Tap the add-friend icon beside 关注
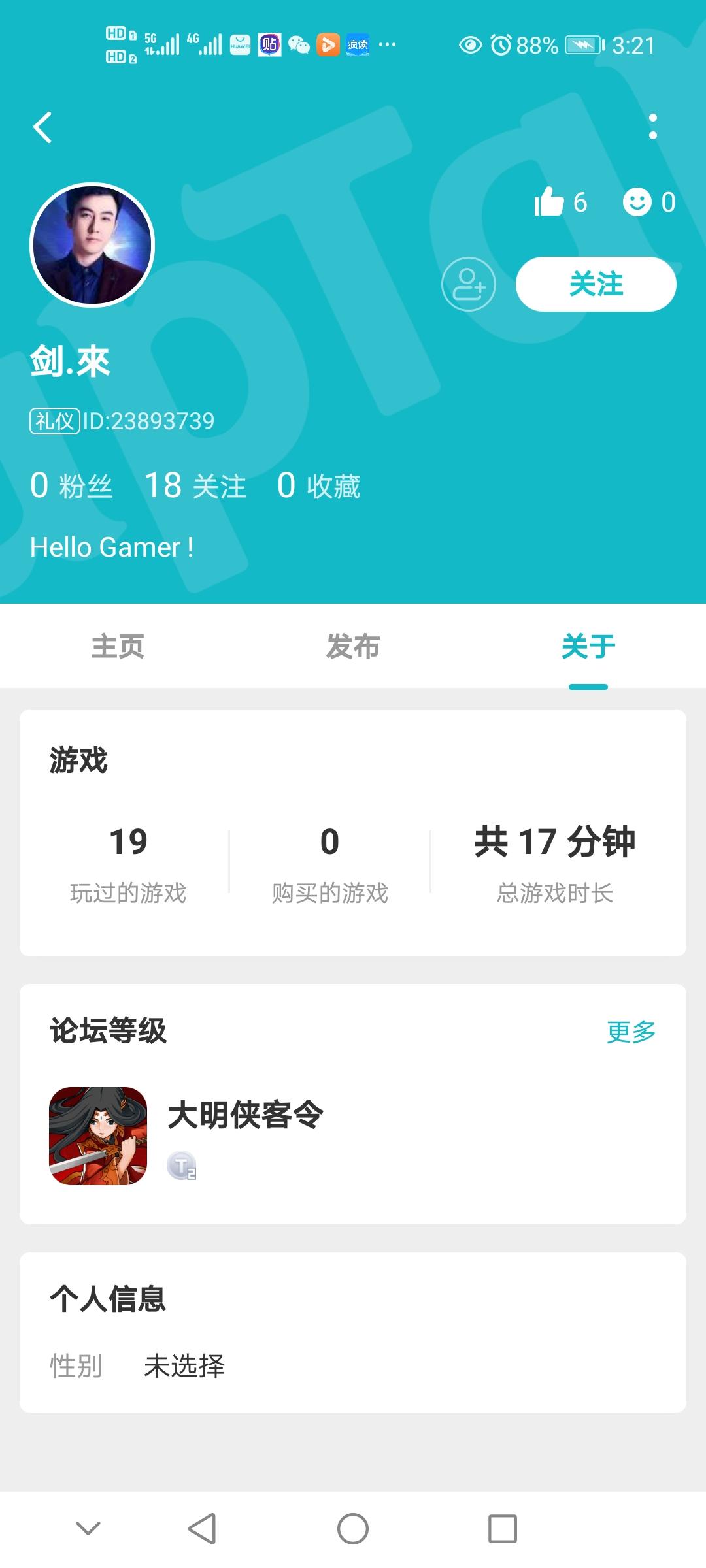 coord(469,284)
